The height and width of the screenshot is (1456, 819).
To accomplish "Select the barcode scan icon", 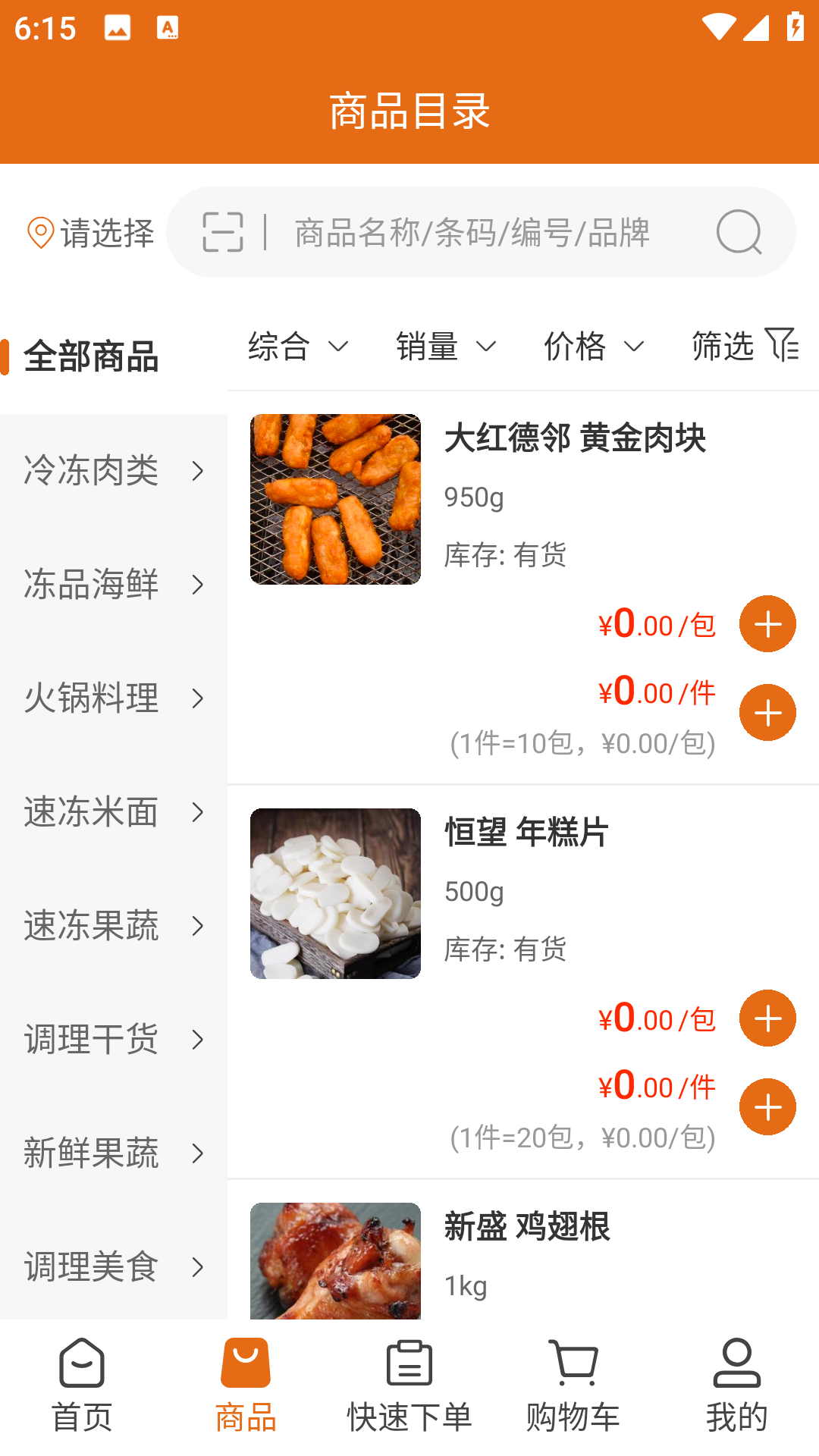I will click(224, 232).
